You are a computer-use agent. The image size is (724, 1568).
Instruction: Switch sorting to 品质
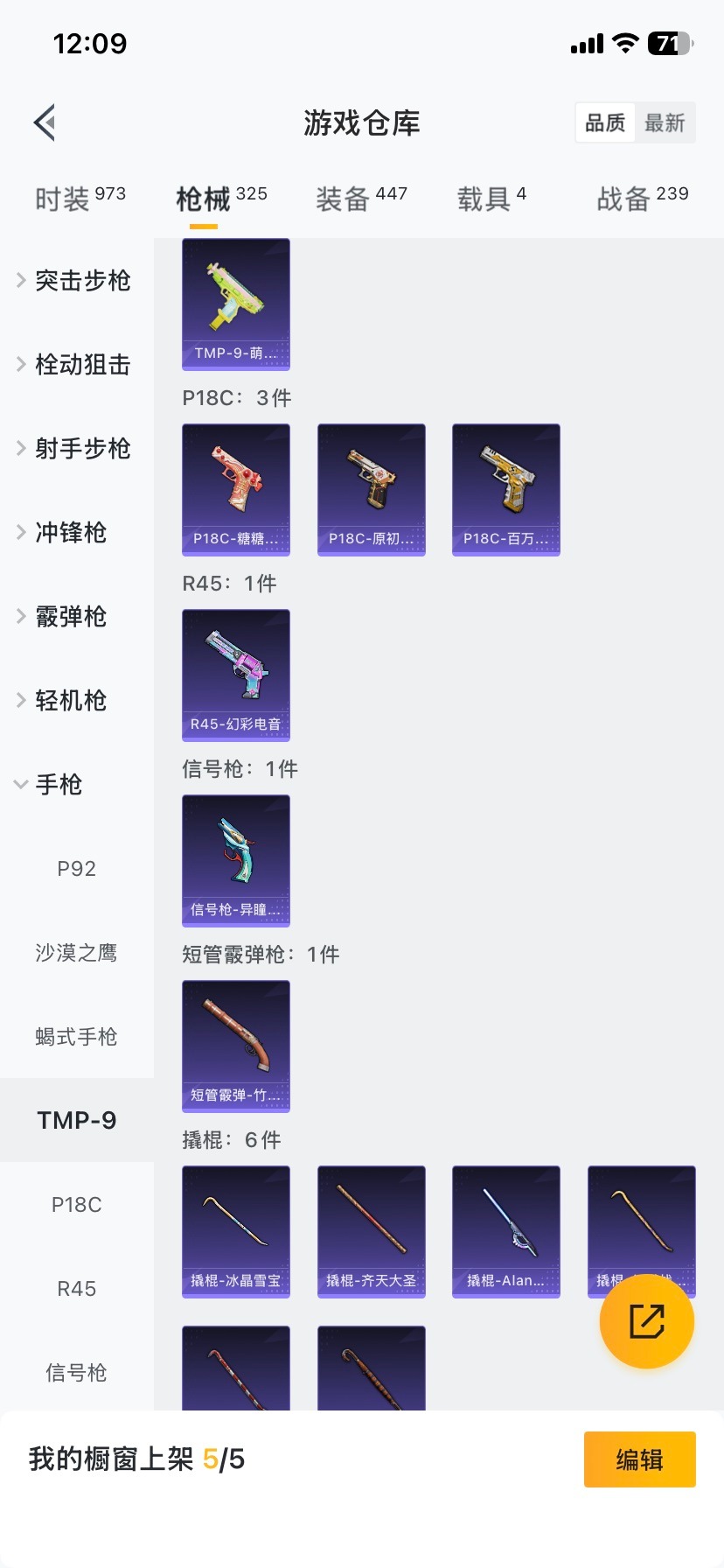pyautogui.click(x=605, y=122)
